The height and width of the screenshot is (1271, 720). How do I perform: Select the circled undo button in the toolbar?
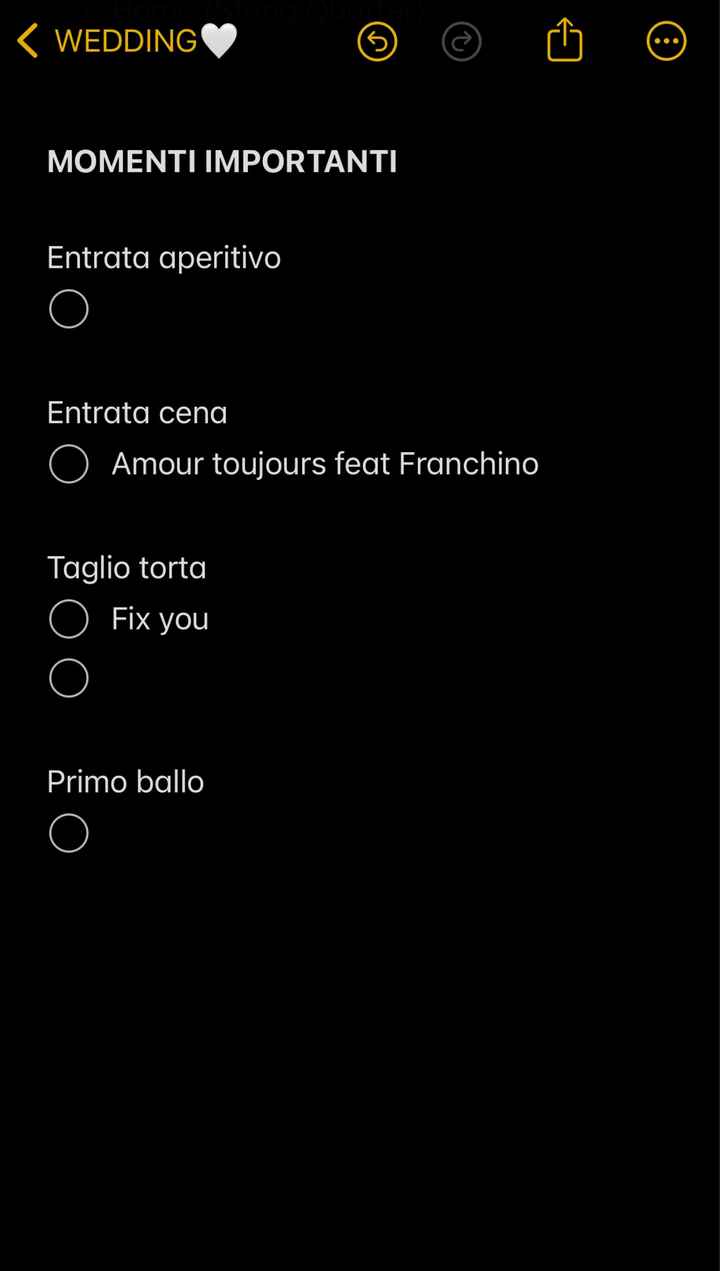[x=377, y=41]
